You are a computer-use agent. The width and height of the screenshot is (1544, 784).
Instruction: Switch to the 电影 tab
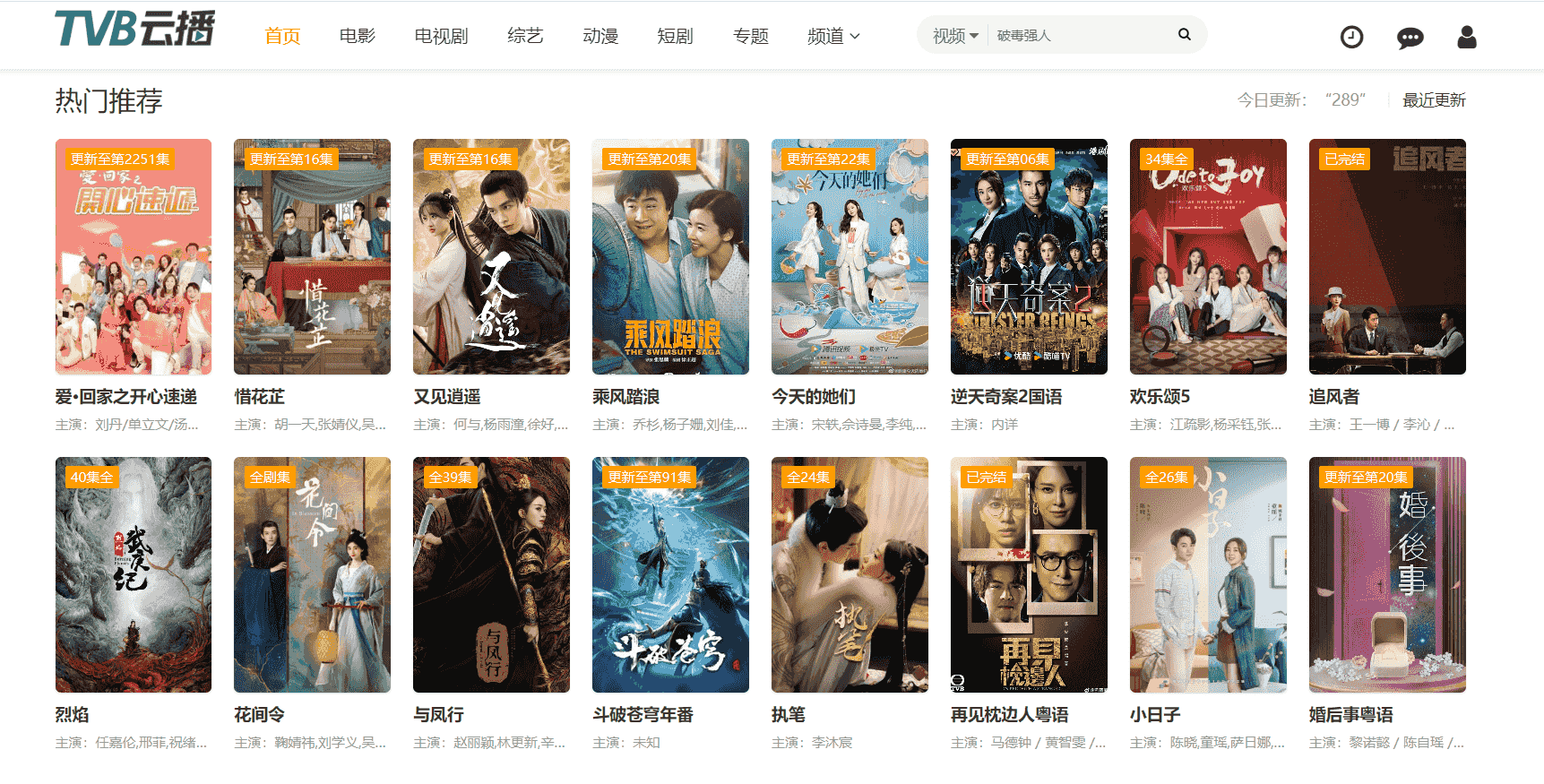[x=357, y=36]
